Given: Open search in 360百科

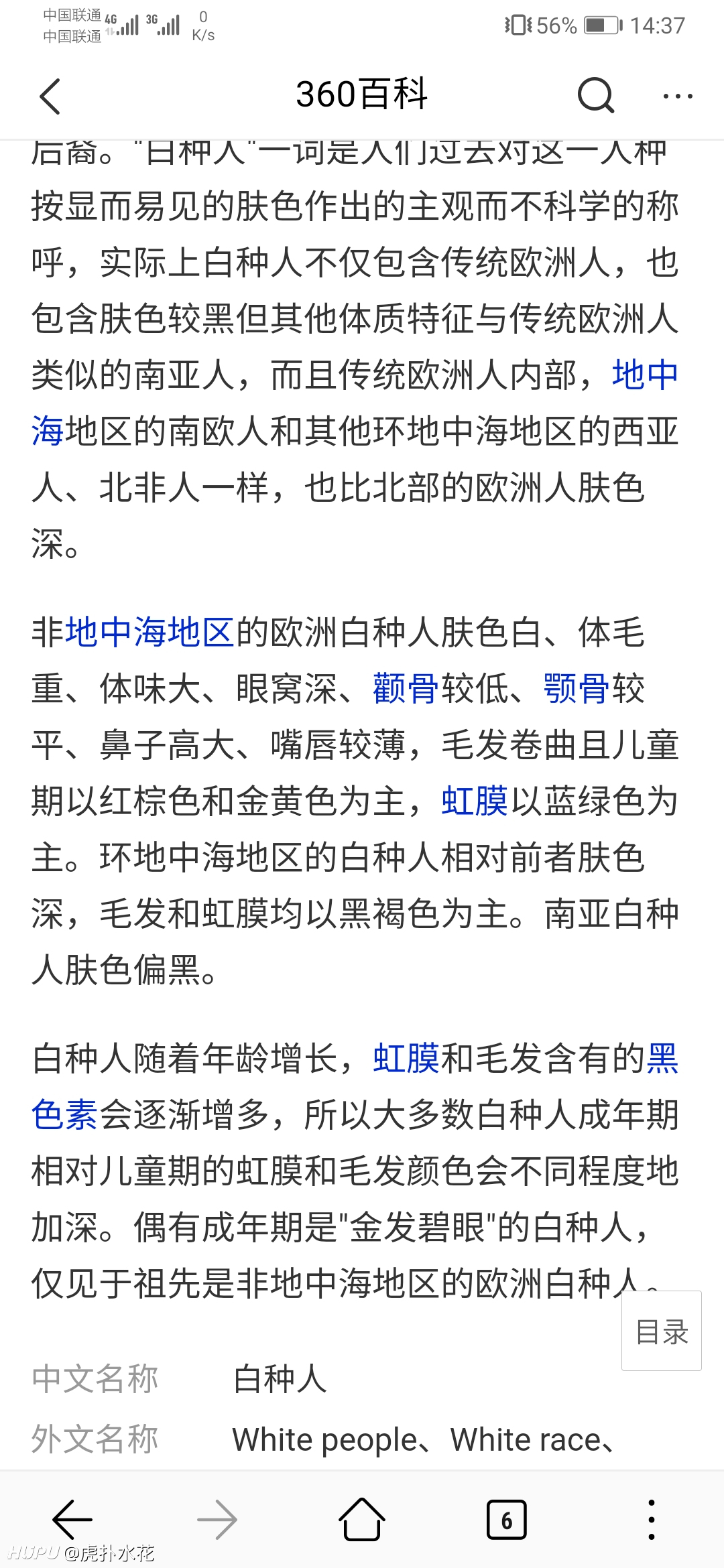Looking at the screenshot, I should tap(595, 95).
